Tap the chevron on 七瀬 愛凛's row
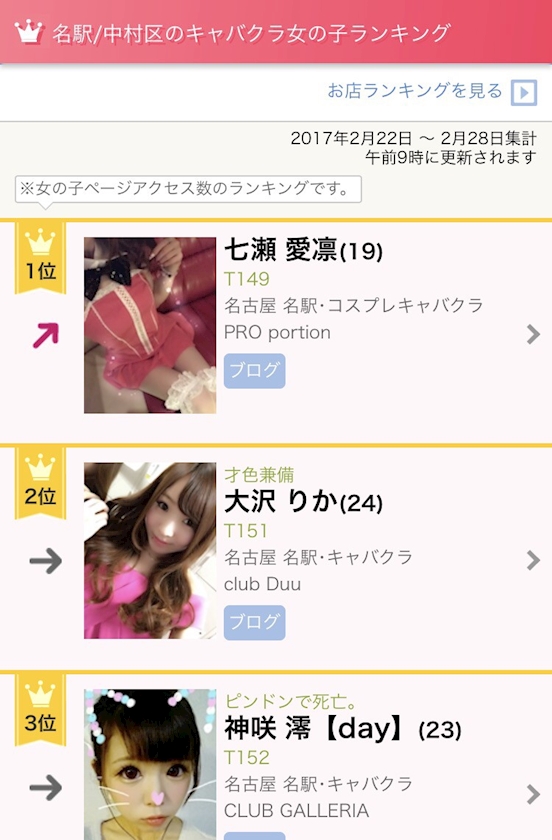Image resolution: width=552 pixels, height=840 pixels. click(533, 334)
